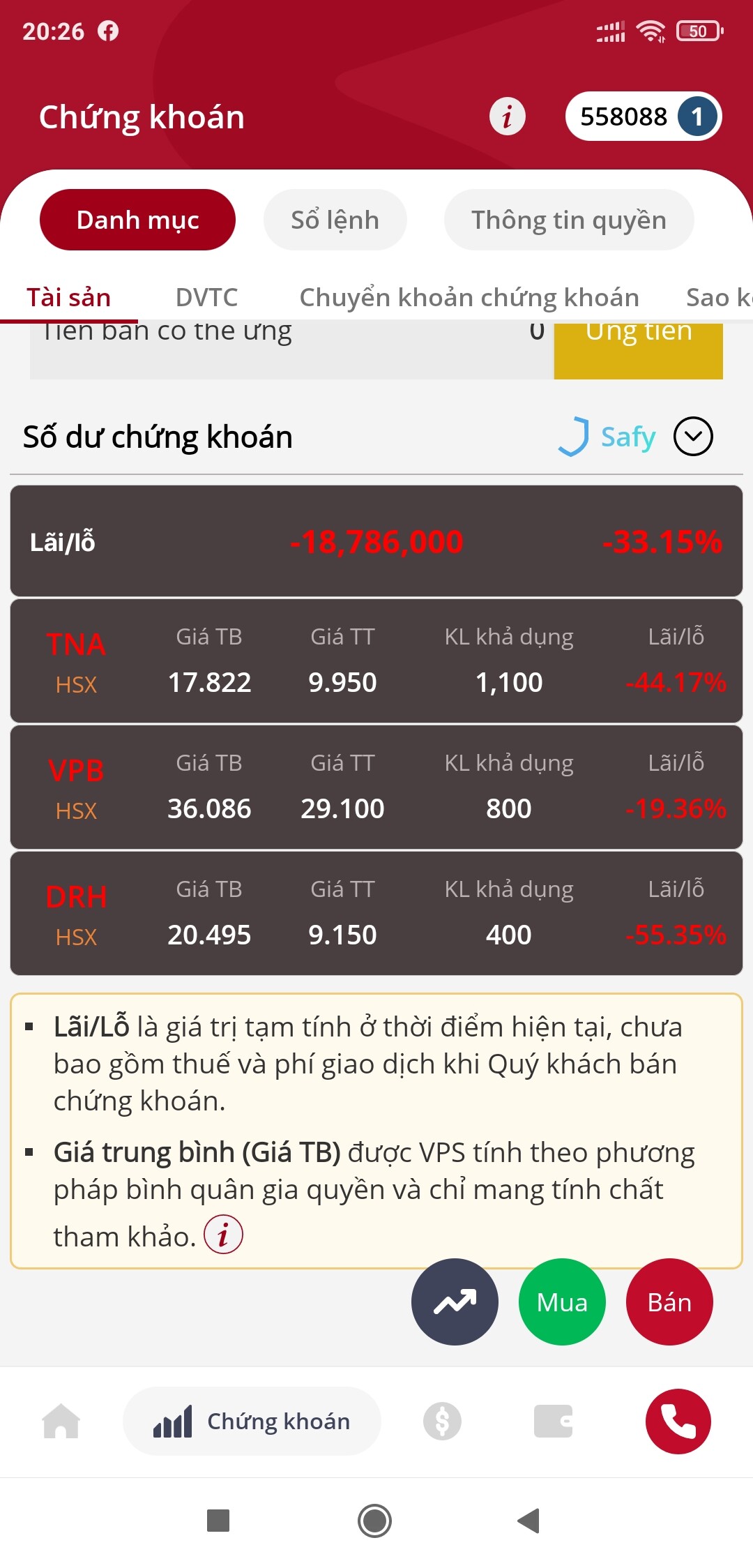
Task: Tap the red phone call button
Action: tap(678, 1421)
